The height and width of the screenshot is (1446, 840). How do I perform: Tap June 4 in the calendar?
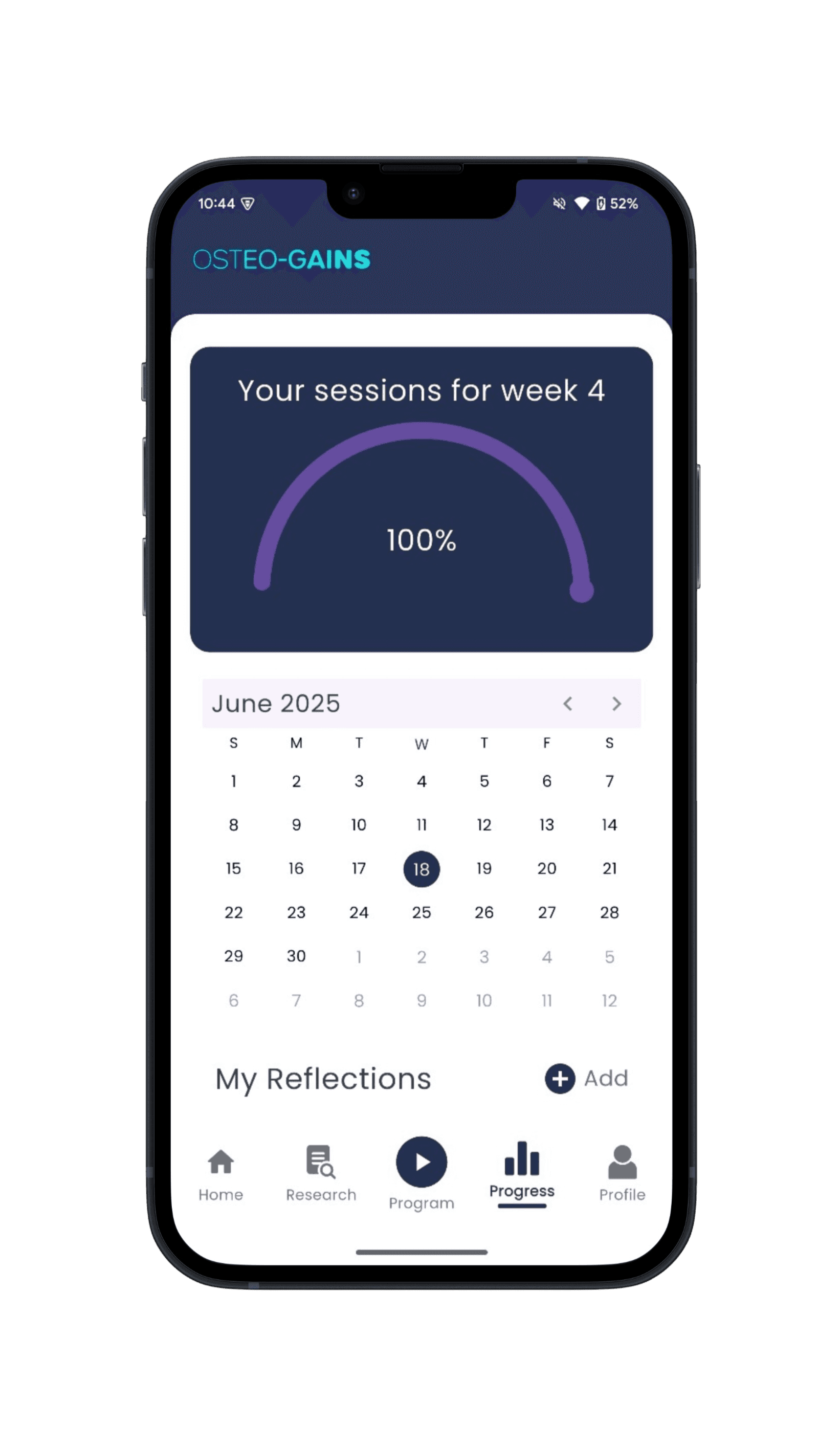pyautogui.click(x=421, y=781)
